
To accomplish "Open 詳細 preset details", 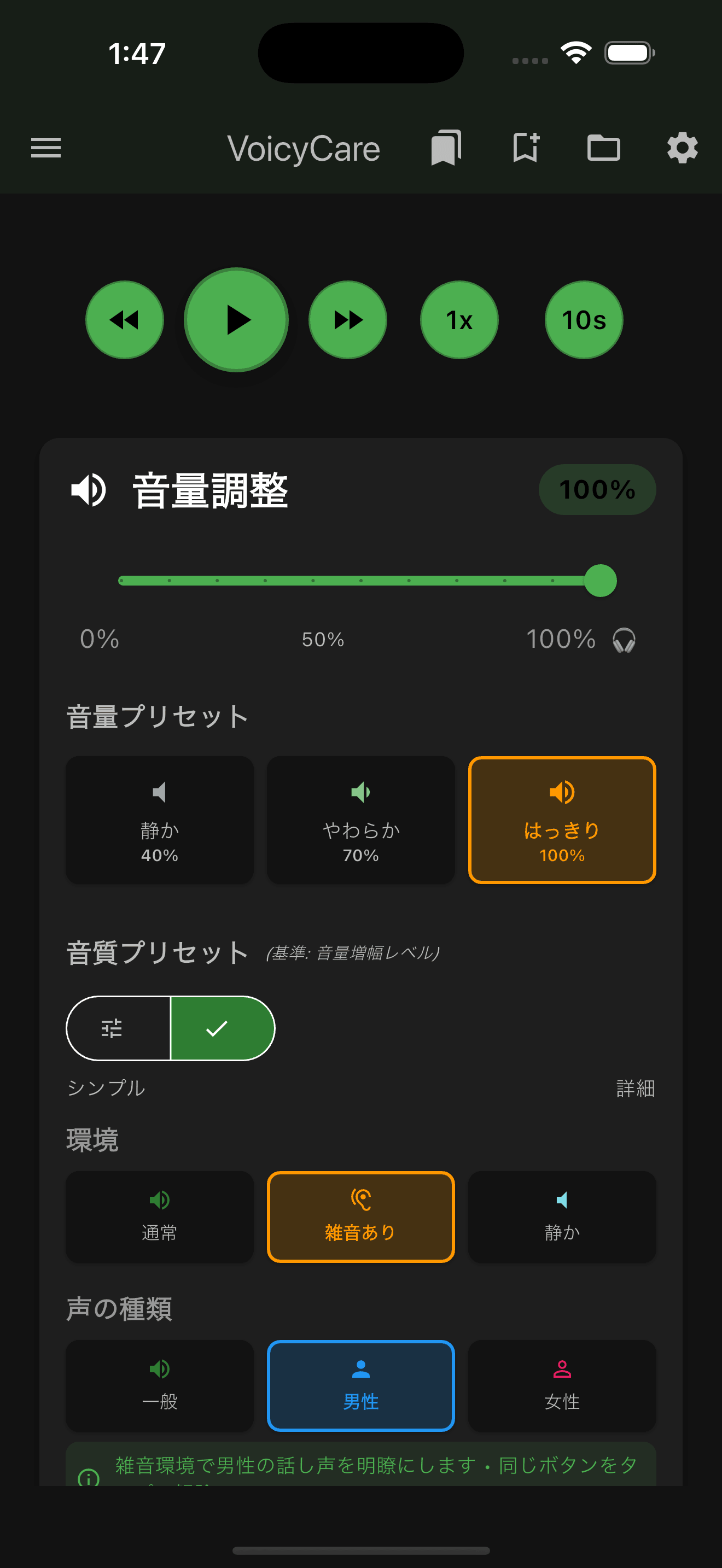I will [634, 1089].
